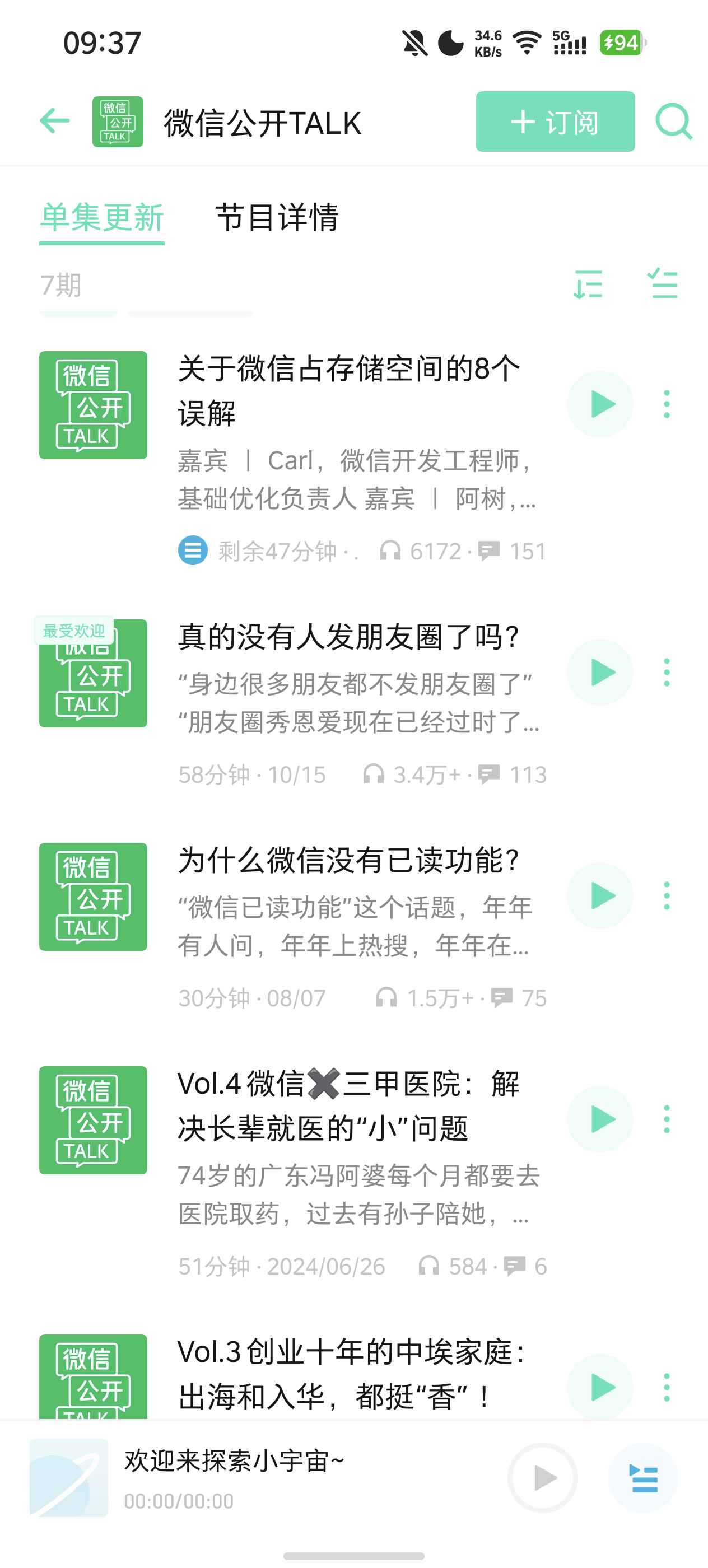Play 真的没有人发朋友圈了吗 episode
Image resolution: width=708 pixels, height=1568 pixels.
[x=600, y=673]
